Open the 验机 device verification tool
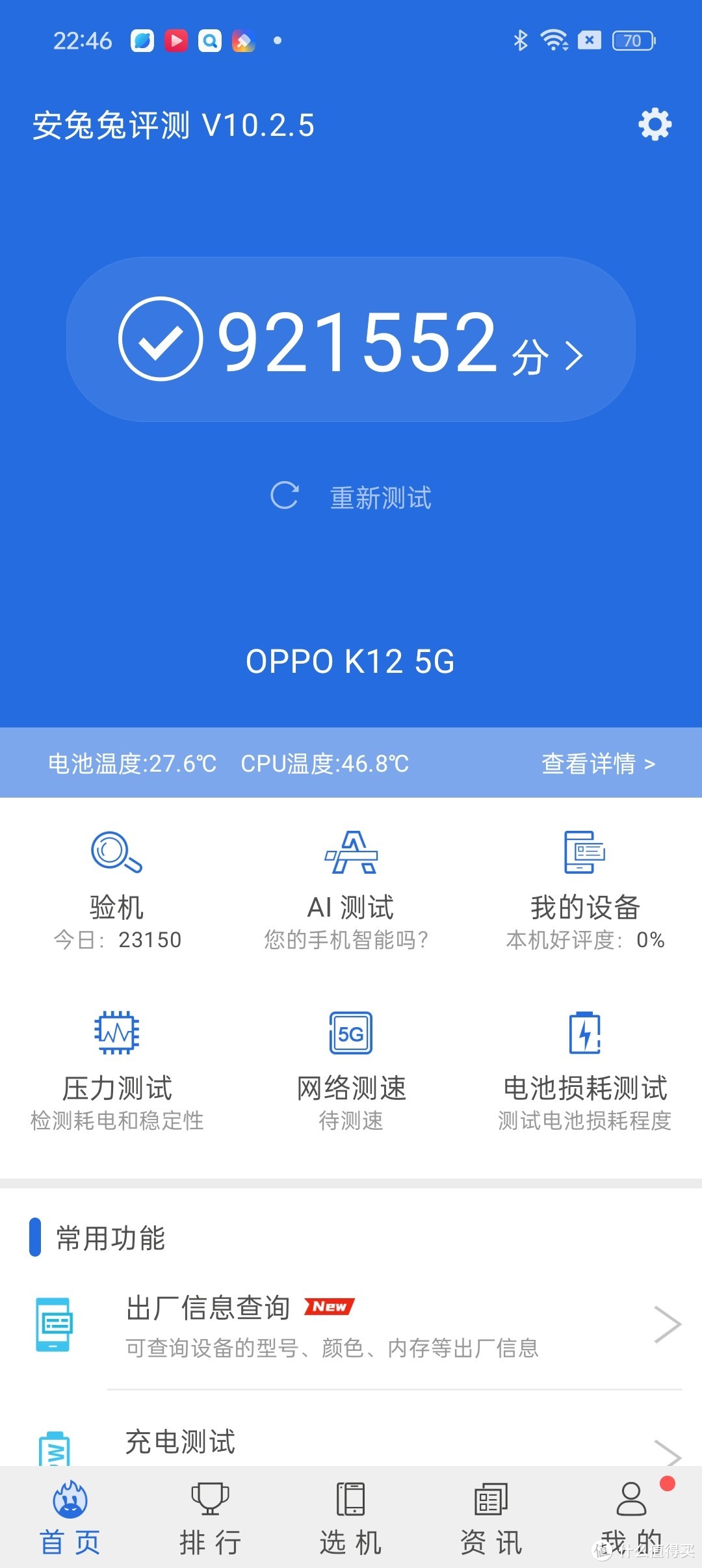702x1568 pixels. 117,889
